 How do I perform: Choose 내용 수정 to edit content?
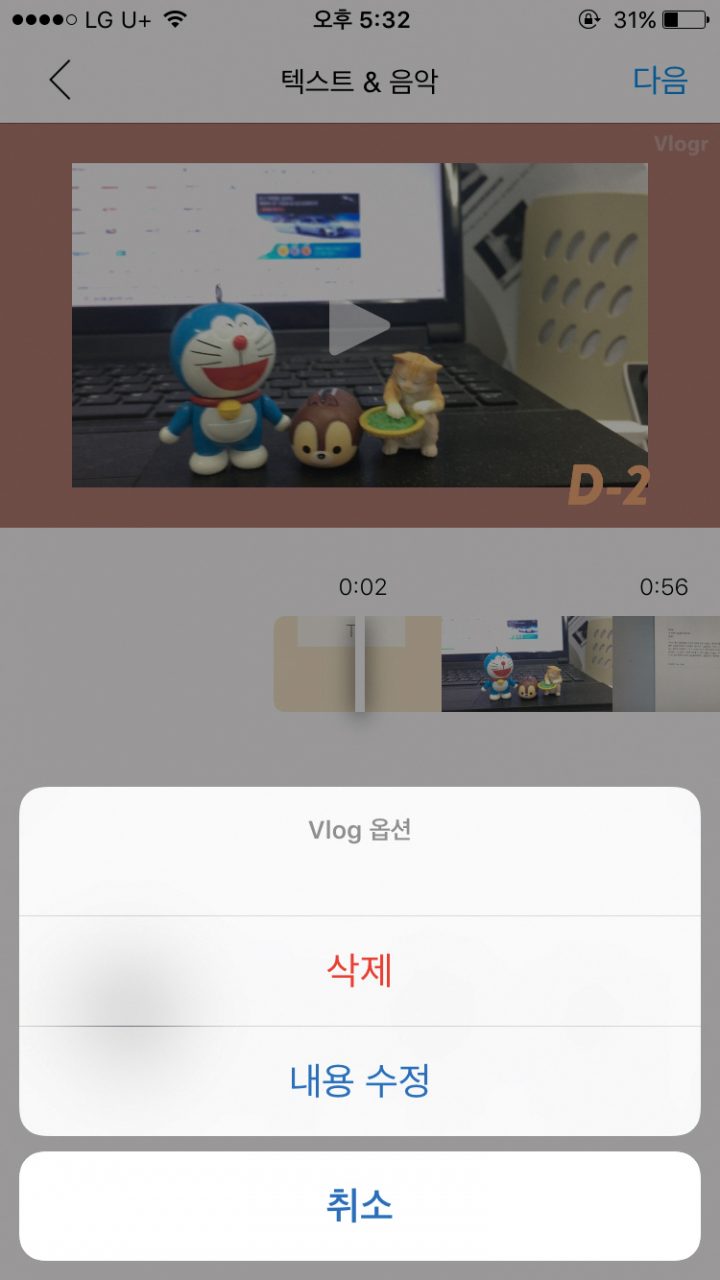pyautogui.click(x=360, y=1081)
